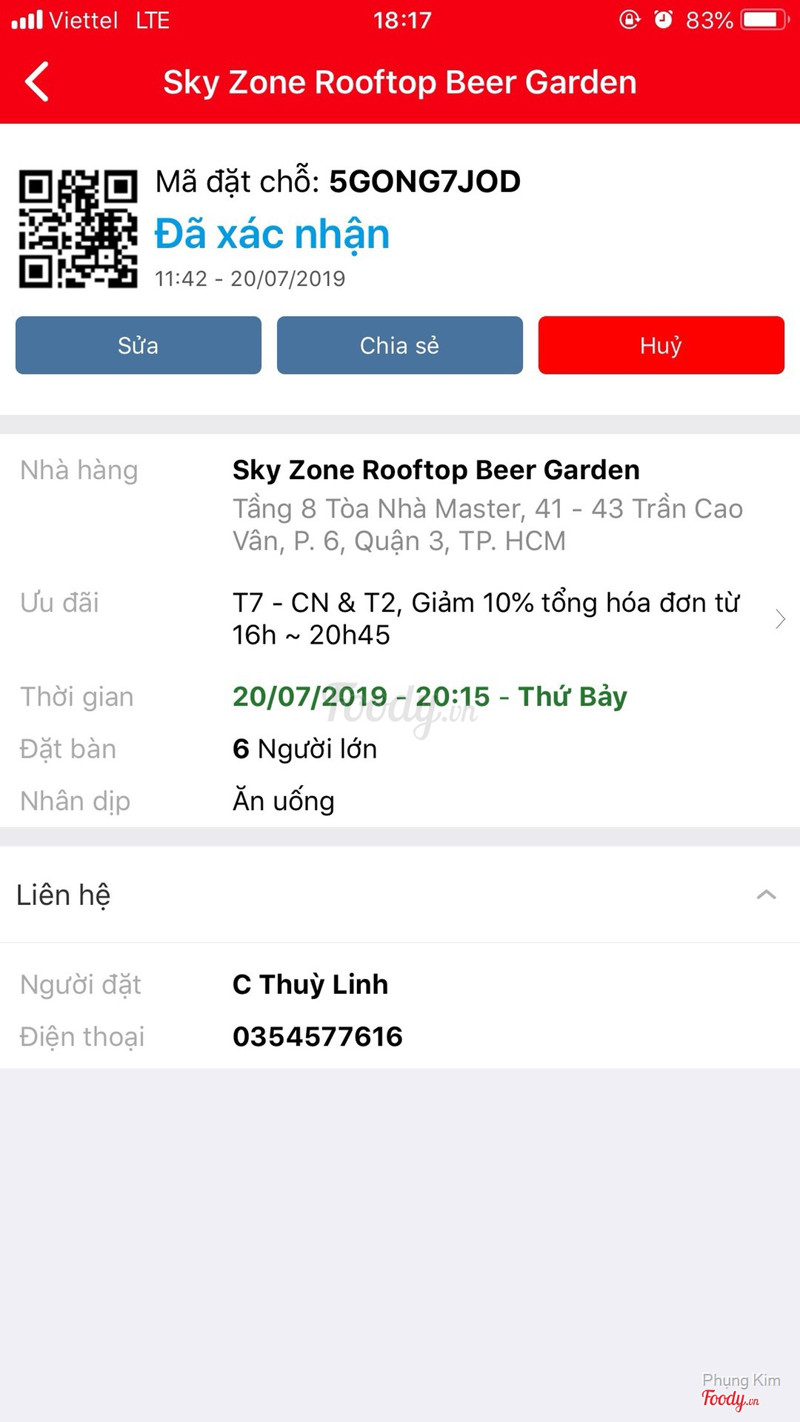
Task: Tap the Sửa button to edit booking
Action: (x=138, y=345)
